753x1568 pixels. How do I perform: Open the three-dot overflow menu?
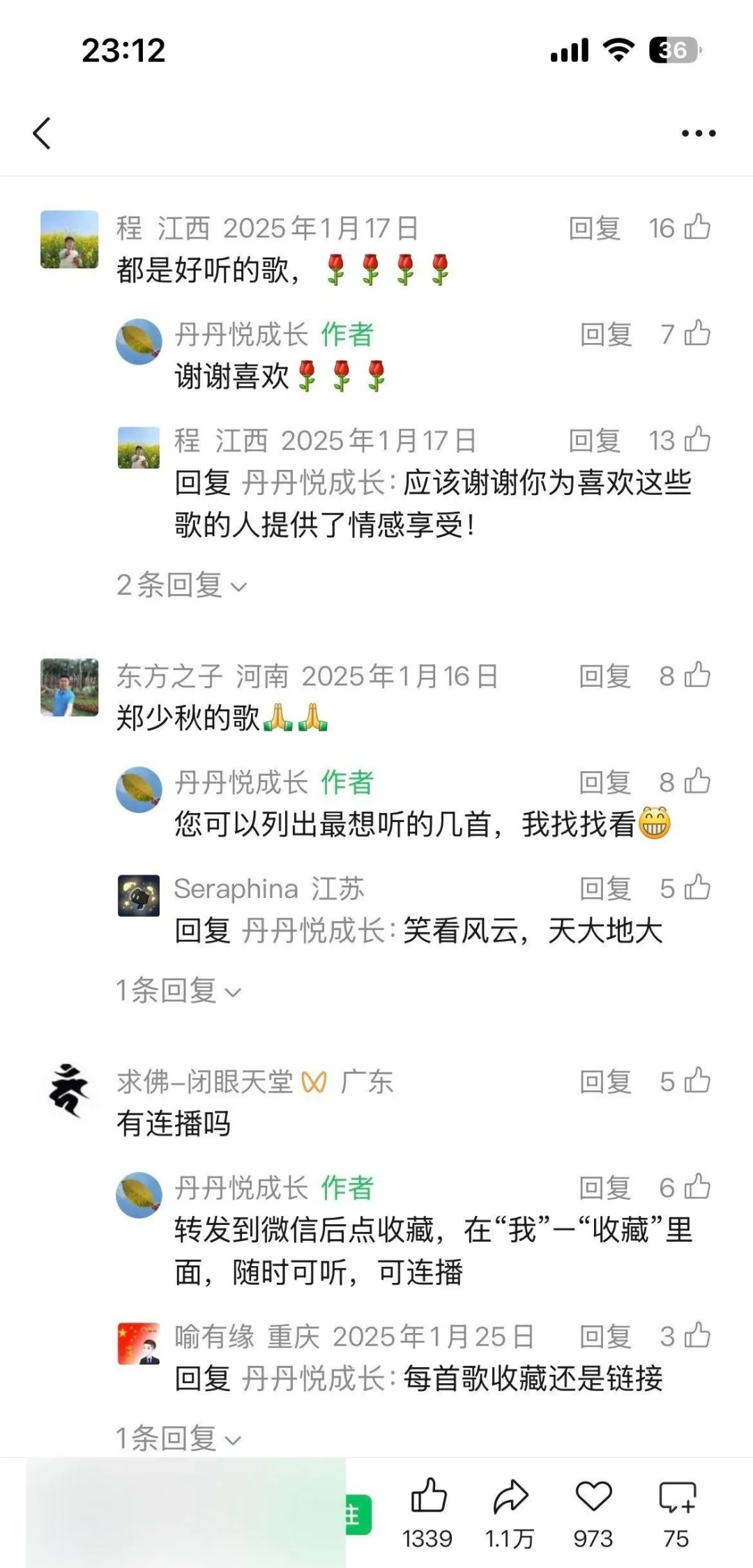click(x=699, y=133)
